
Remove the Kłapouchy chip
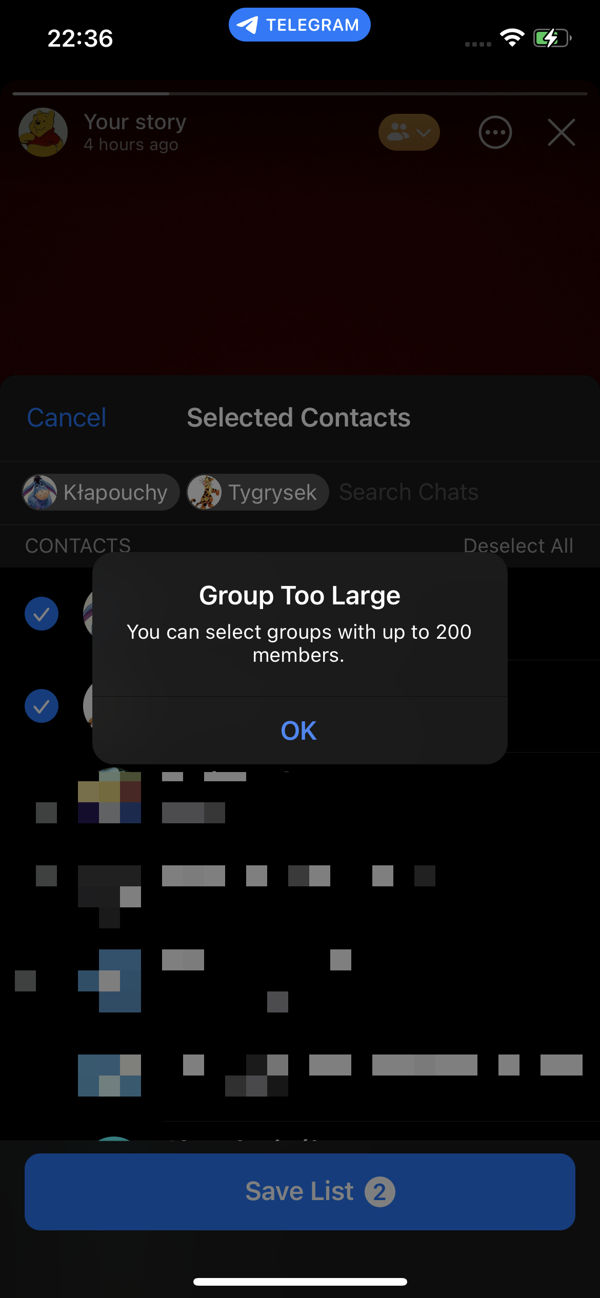coord(101,492)
